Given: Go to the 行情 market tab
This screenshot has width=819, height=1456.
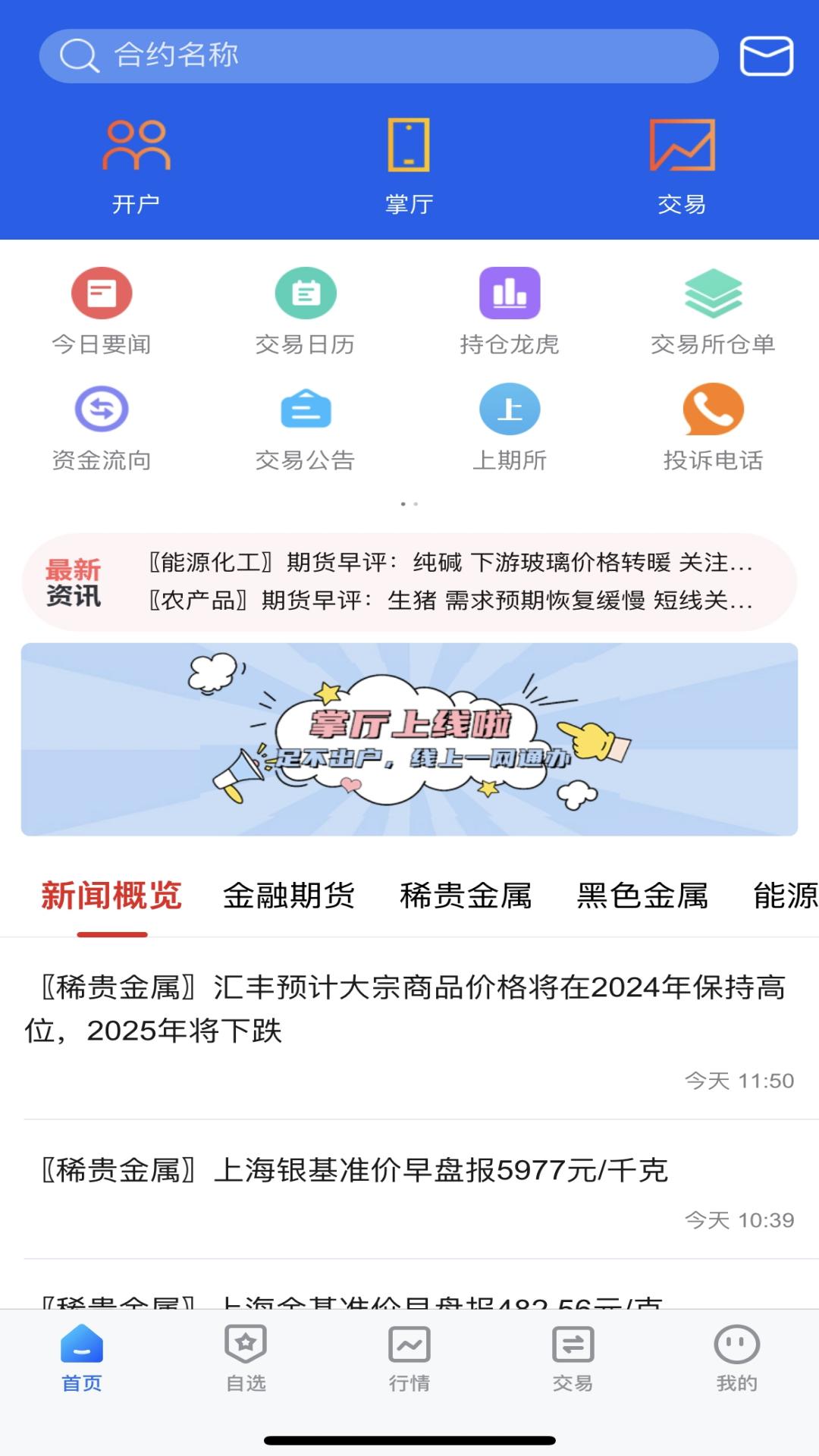Looking at the screenshot, I should 409,1358.
